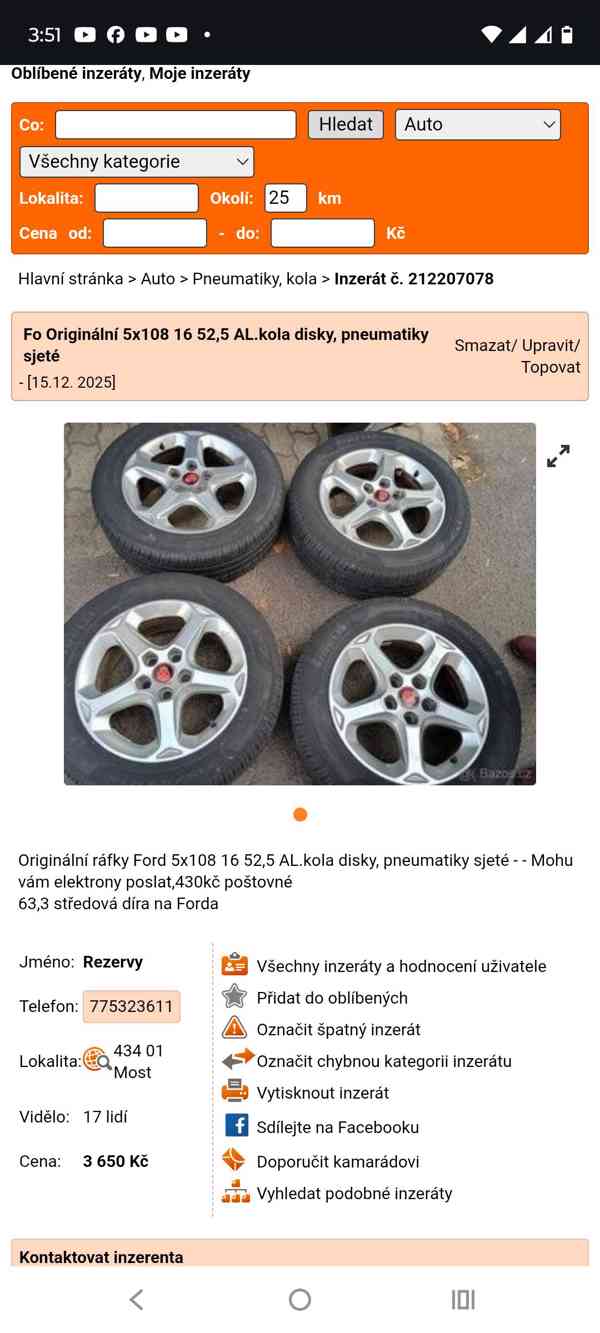Screen dimensions: 600x1333
Task: Call the phone number 775323611
Action: point(131,1007)
